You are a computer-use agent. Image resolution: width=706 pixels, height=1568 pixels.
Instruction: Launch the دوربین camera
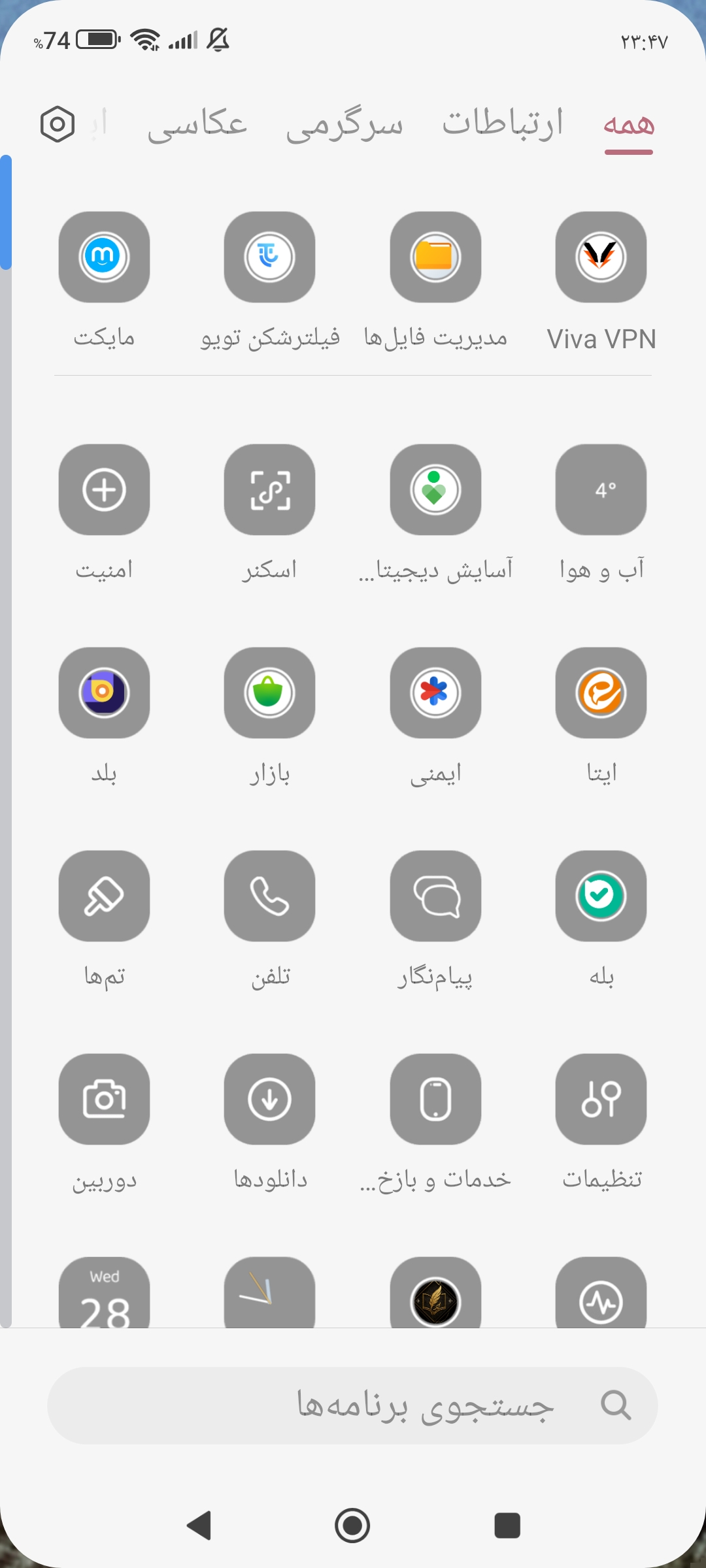click(x=104, y=1099)
